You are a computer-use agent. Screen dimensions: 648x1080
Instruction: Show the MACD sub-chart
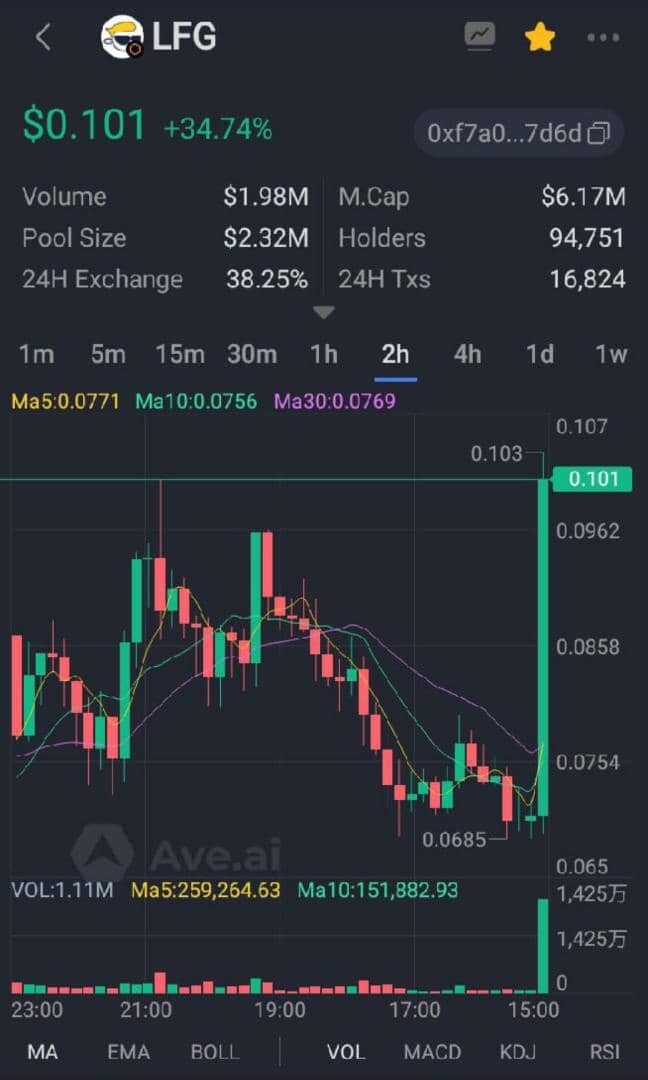coord(432,1052)
